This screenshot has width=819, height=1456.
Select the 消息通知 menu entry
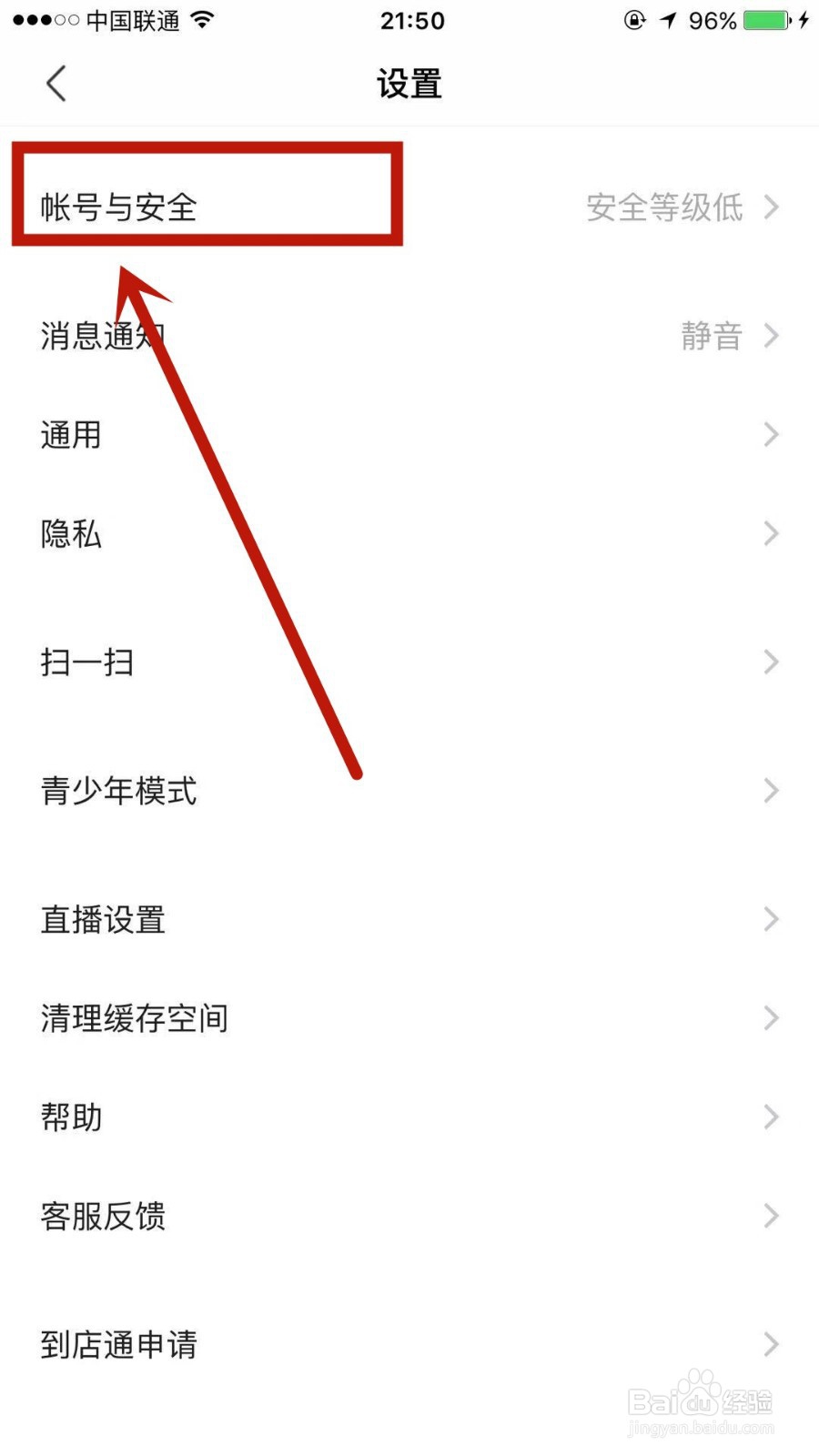[x=102, y=335]
